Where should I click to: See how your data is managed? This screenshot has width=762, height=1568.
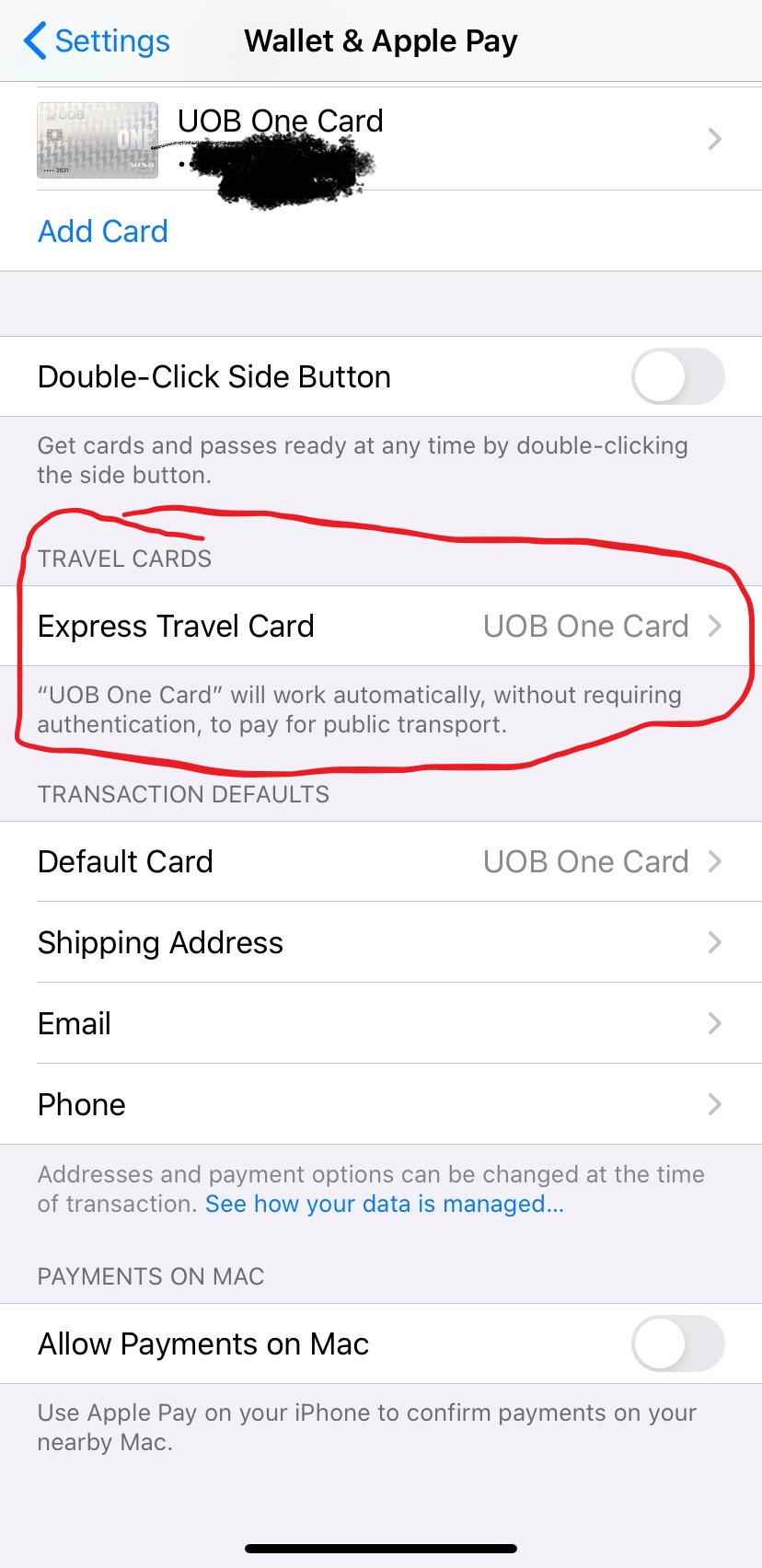point(384,1204)
